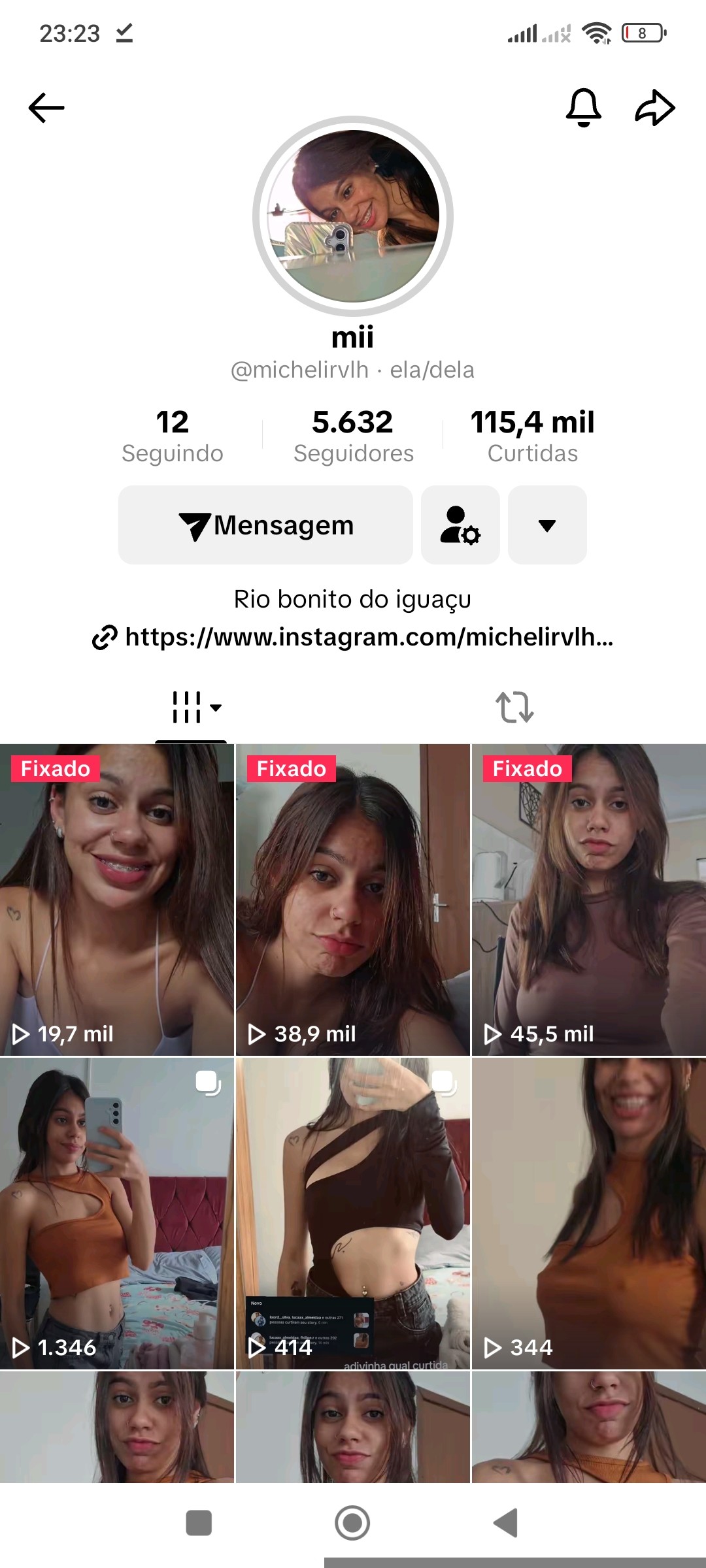The height and width of the screenshot is (1568, 706).
Task: Open pinned video with 45,5 mil views
Action: click(588, 900)
